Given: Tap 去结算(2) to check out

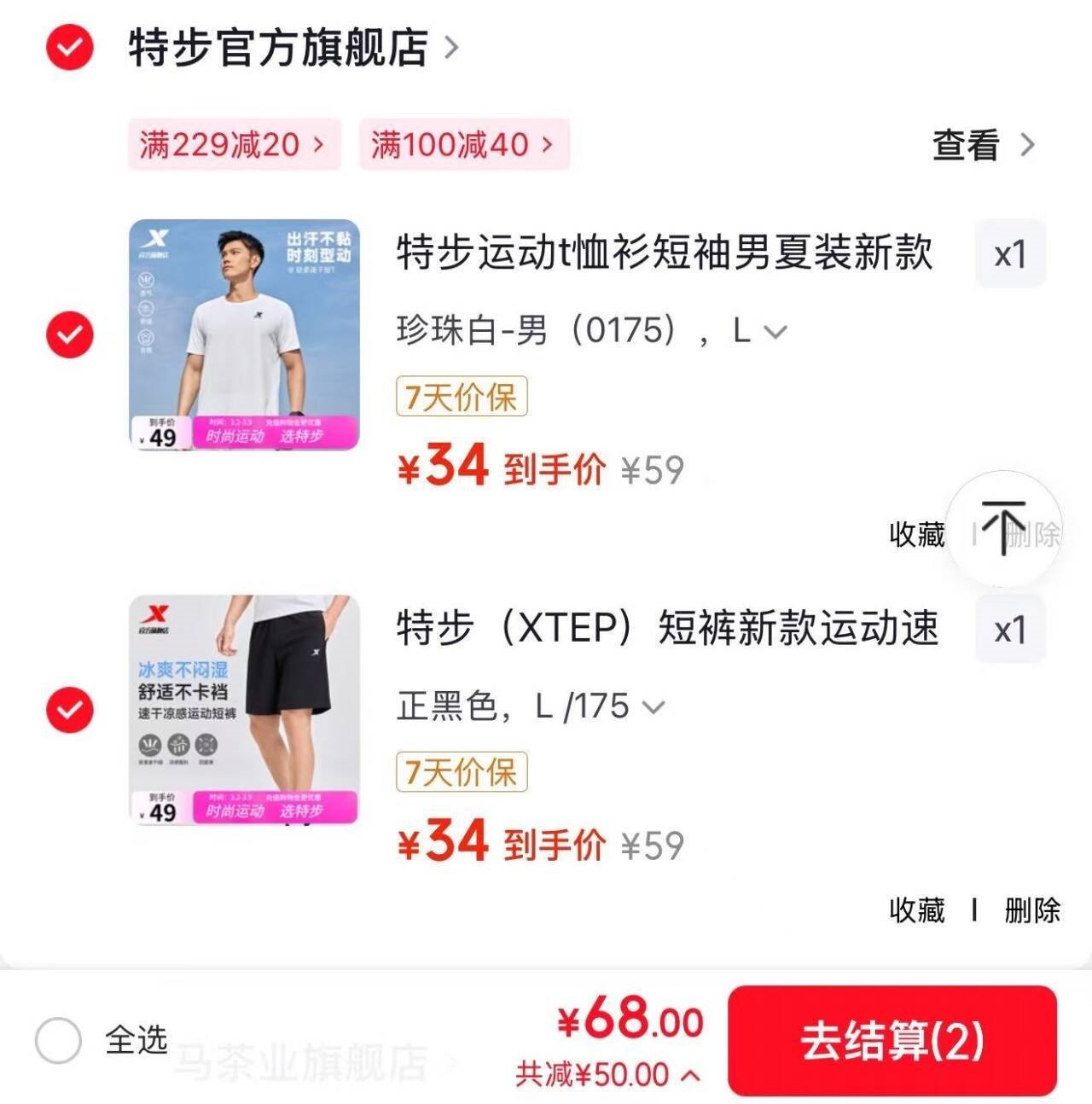Looking at the screenshot, I should coord(892,1041).
